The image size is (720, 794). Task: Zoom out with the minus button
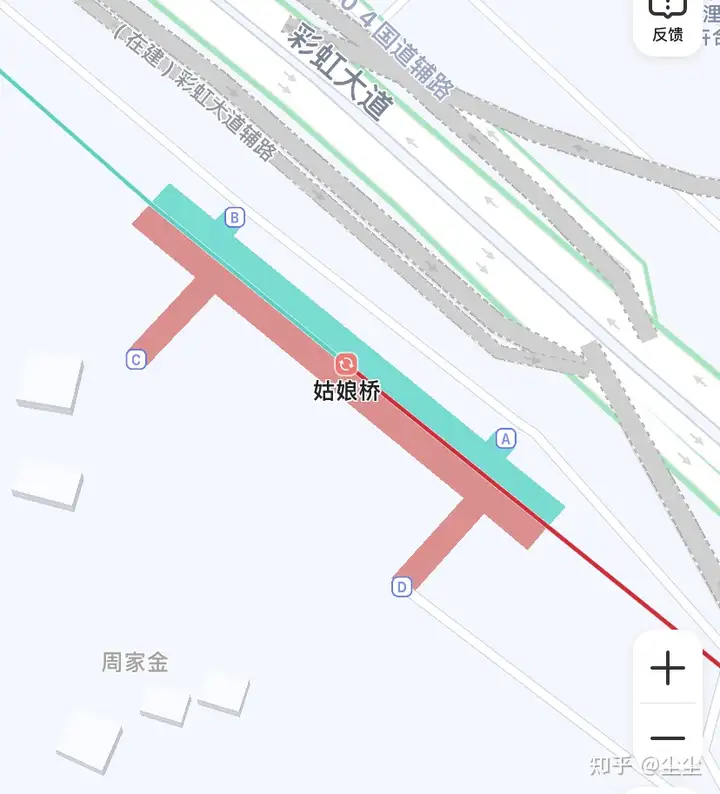[667, 740]
